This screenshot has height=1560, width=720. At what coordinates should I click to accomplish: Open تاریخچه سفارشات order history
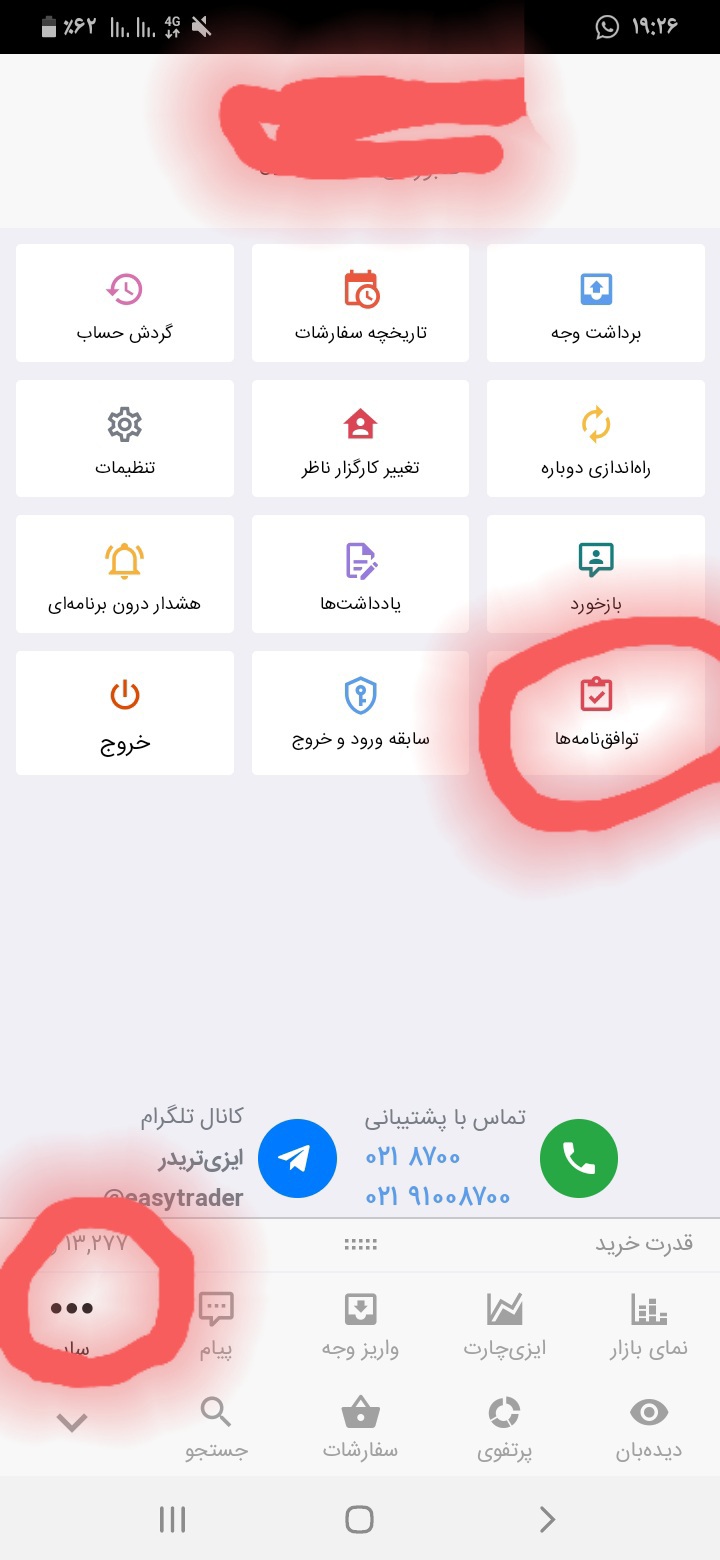coord(360,303)
